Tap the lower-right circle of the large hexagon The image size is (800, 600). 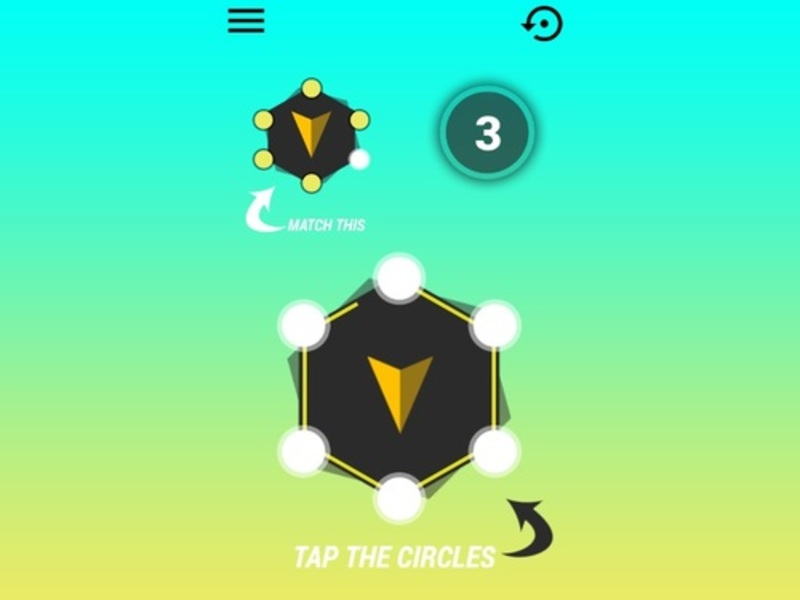coord(495,452)
